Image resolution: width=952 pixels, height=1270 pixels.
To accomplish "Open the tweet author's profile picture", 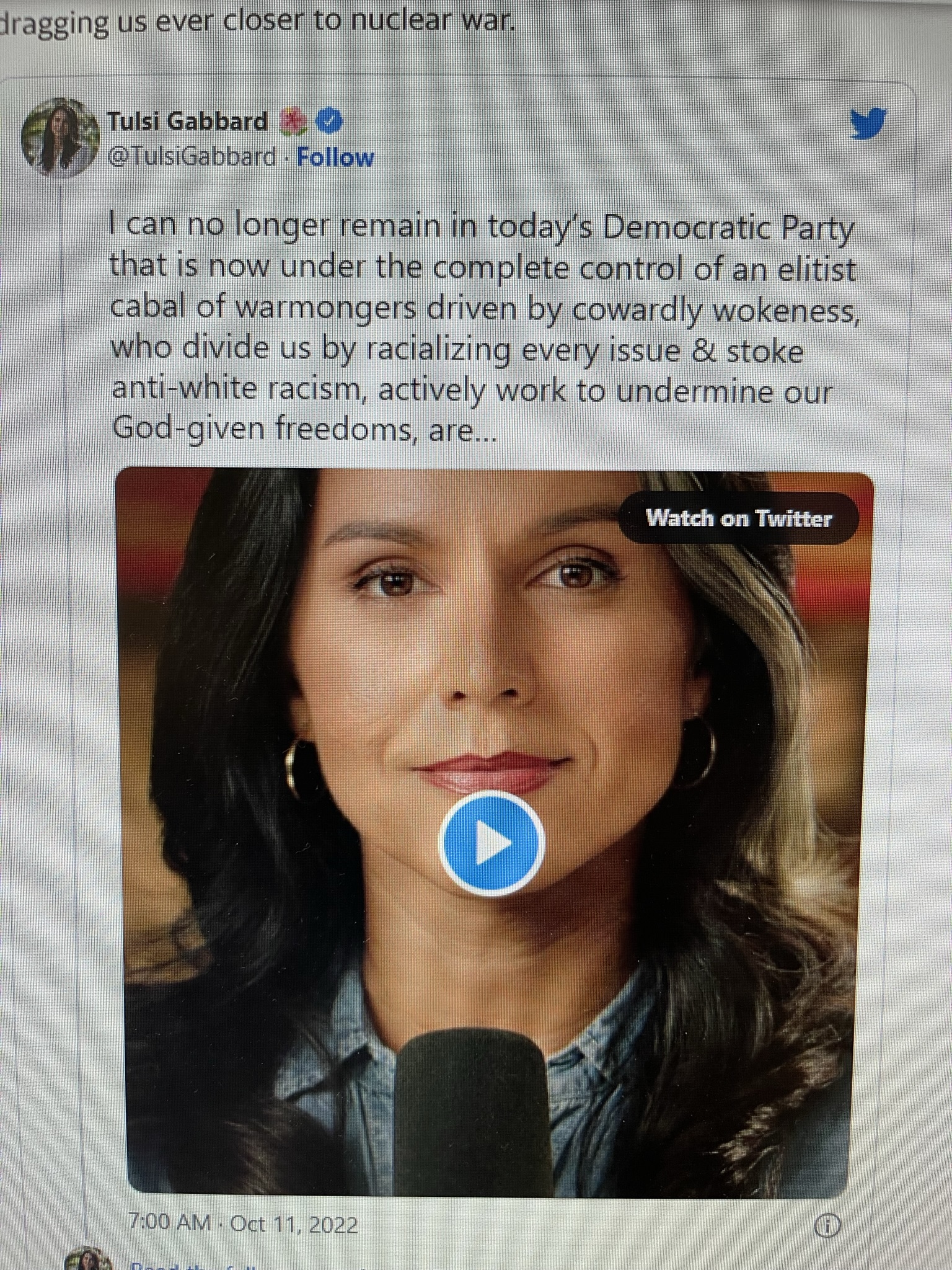I will [x=60, y=138].
